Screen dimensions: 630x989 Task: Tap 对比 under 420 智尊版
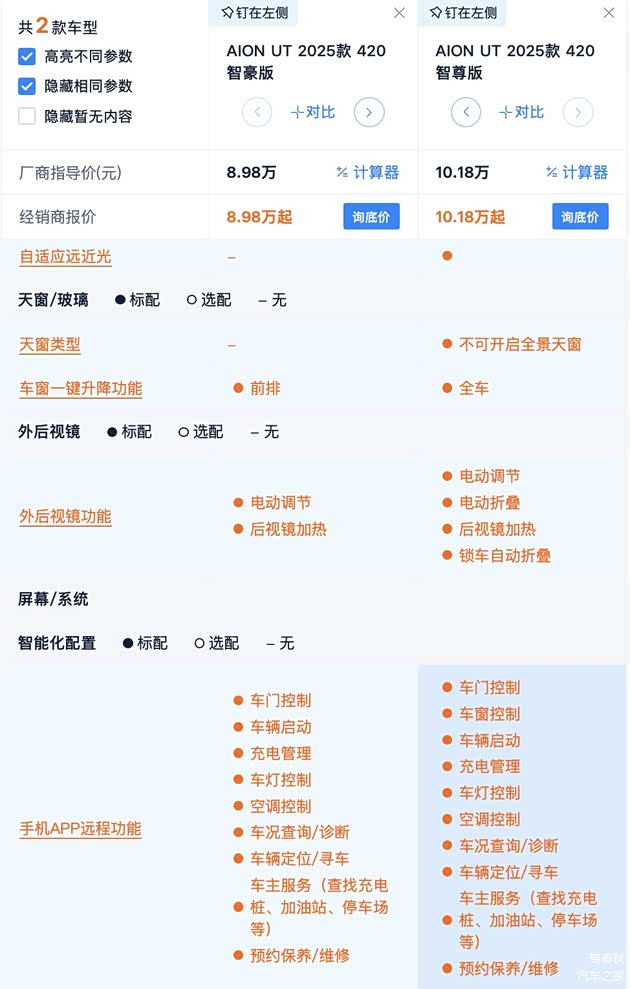(522, 112)
